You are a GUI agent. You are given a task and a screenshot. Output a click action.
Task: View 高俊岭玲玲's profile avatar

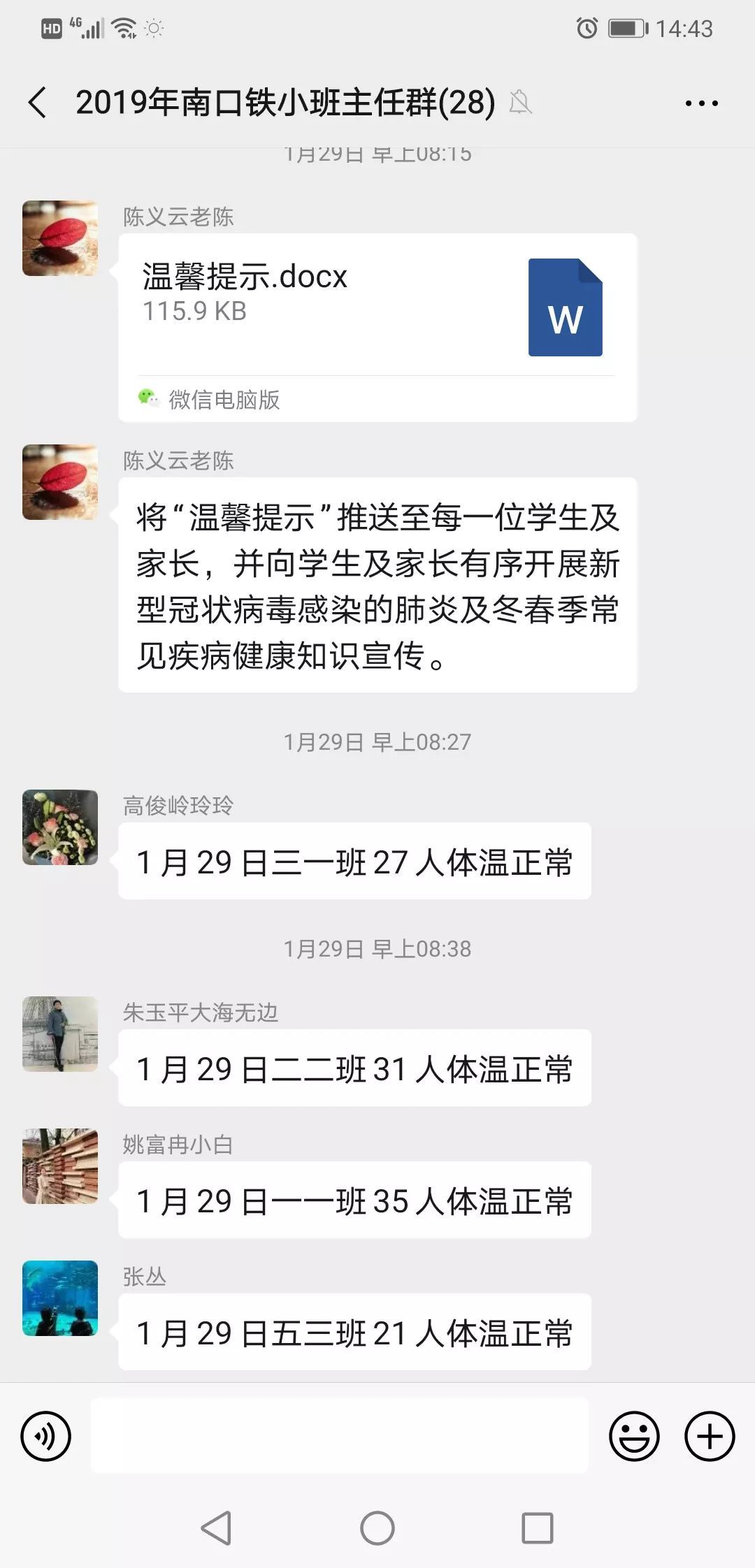click(x=60, y=827)
